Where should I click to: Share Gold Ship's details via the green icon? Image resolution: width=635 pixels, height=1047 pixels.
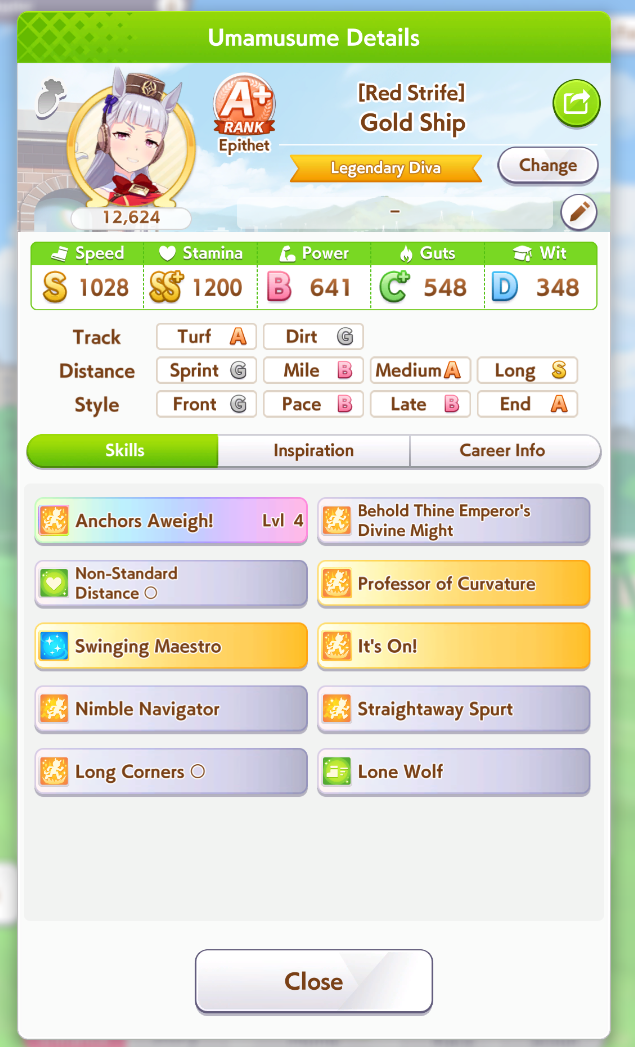[x=576, y=103]
